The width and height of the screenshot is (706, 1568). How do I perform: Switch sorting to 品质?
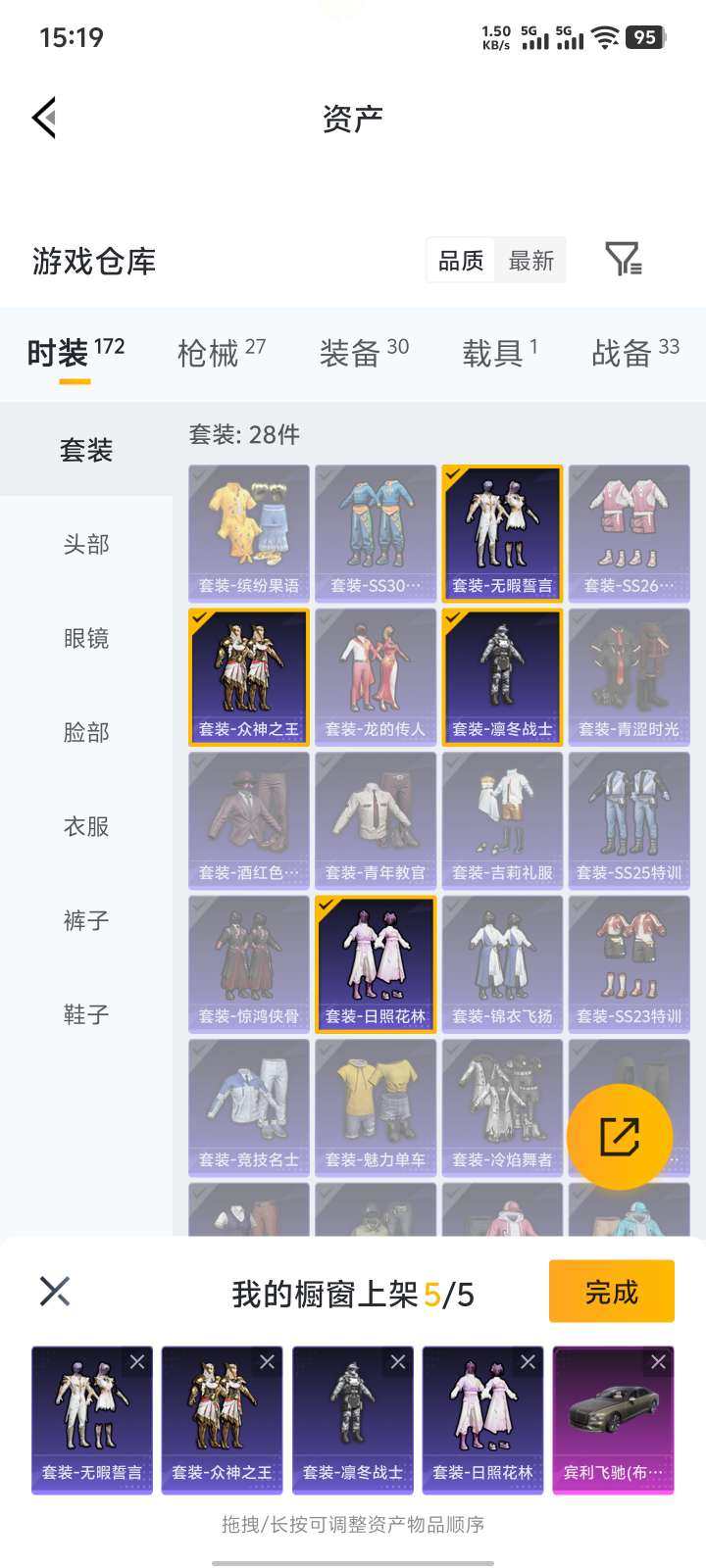tap(461, 260)
